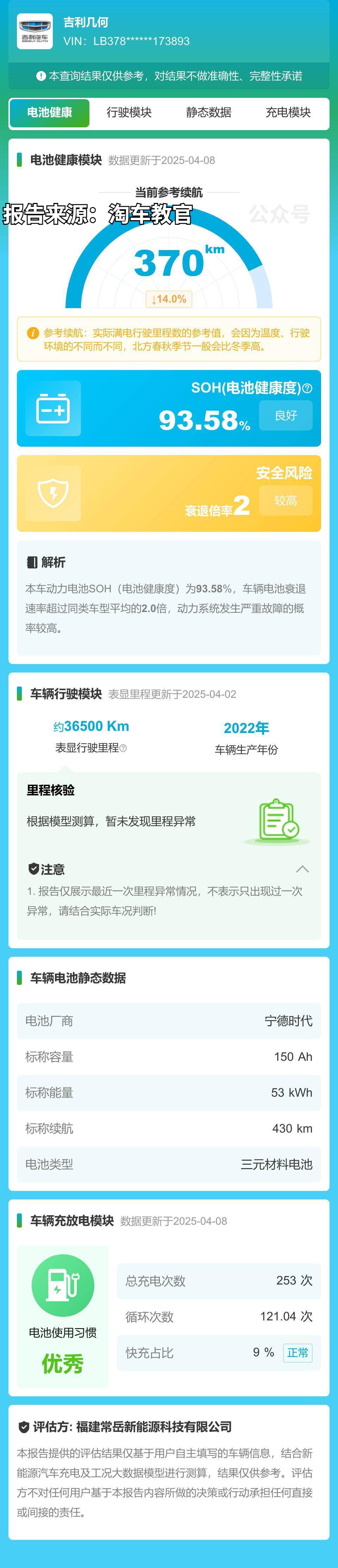
Task: Collapse the 注意 section chevron
Action: pyautogui.click(x=302, y=869)
